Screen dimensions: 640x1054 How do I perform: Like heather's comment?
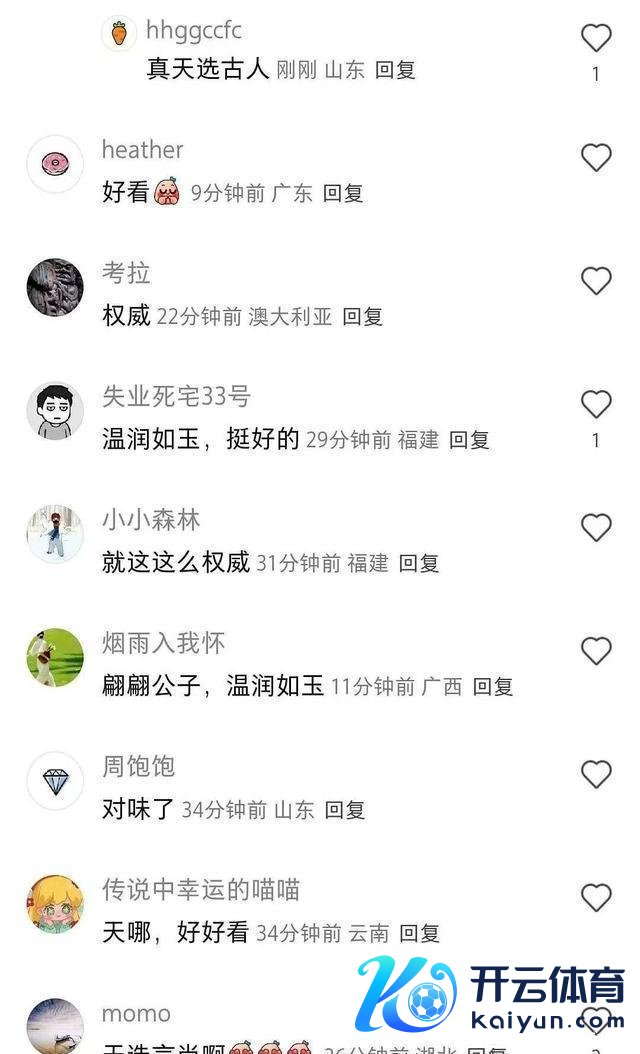tap(596, 158)
